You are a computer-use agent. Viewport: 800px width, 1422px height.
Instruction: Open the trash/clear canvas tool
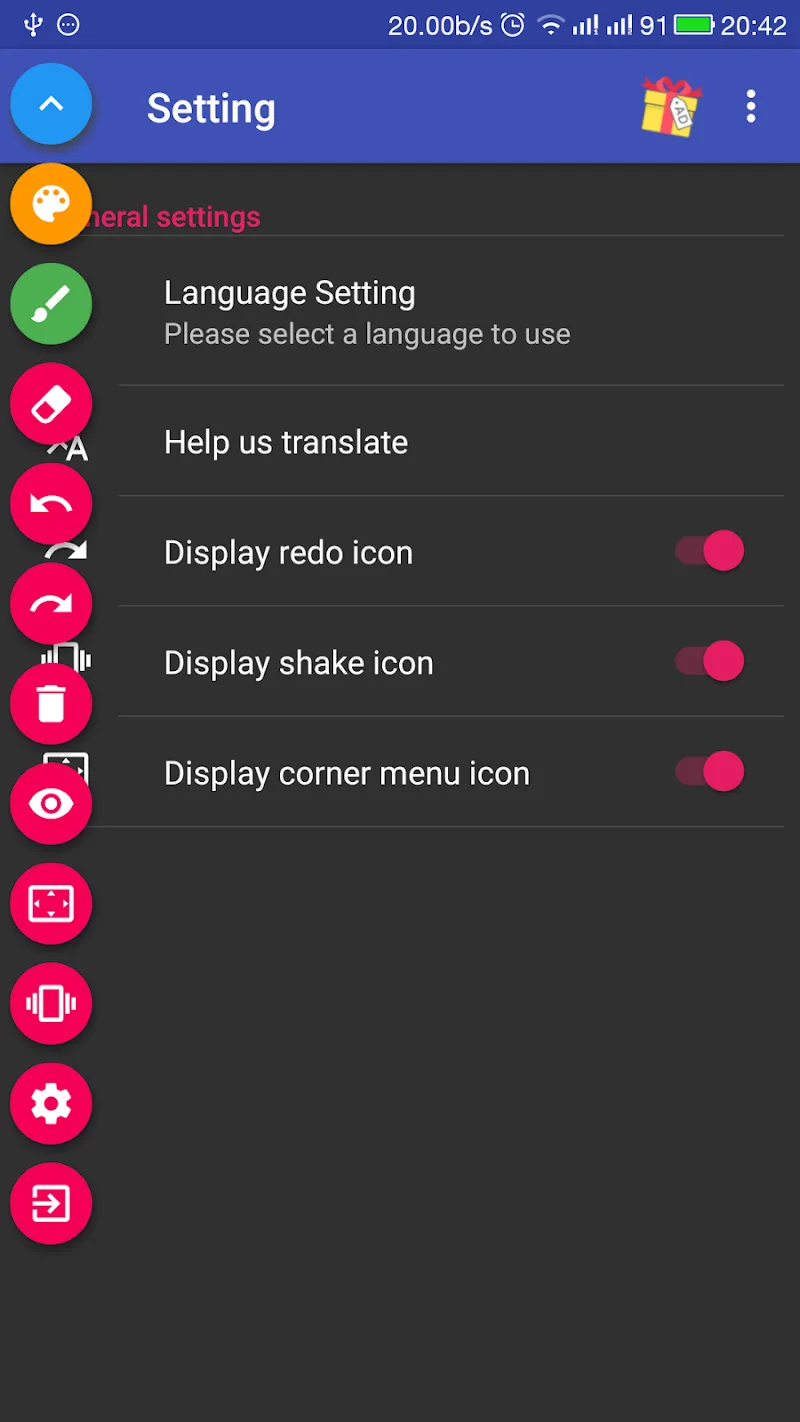tap(50, 704)
